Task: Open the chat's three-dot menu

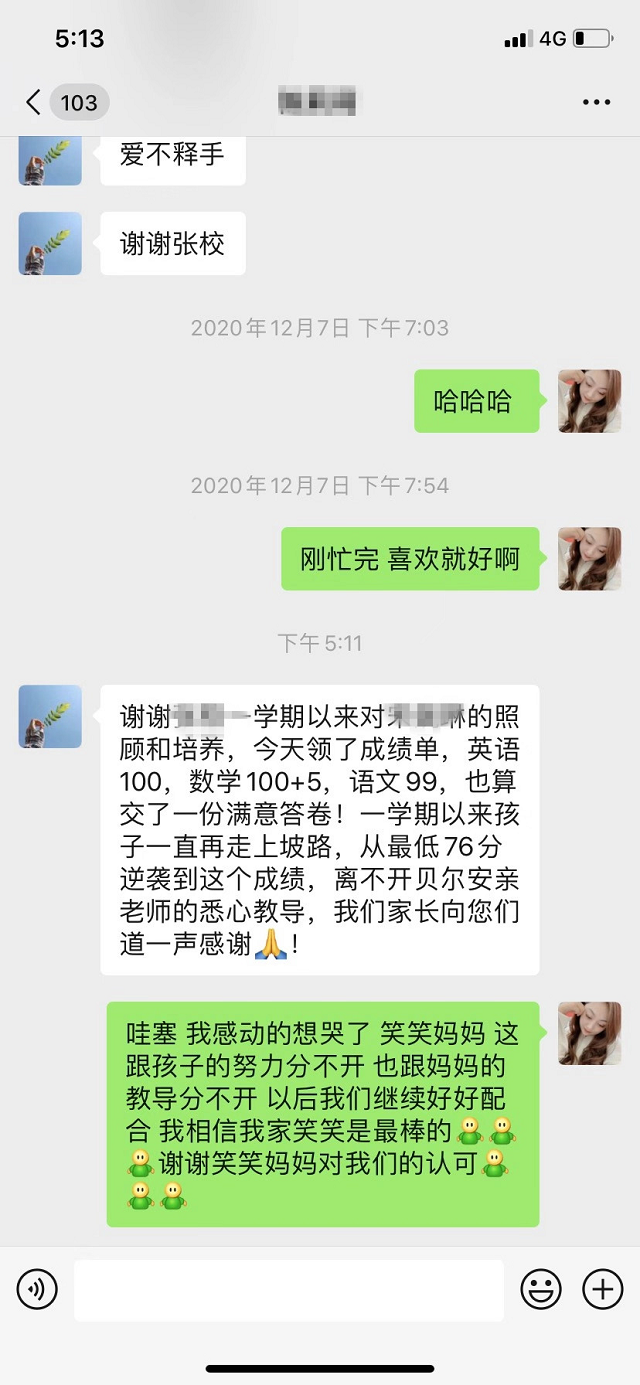Action: point(596,102)
